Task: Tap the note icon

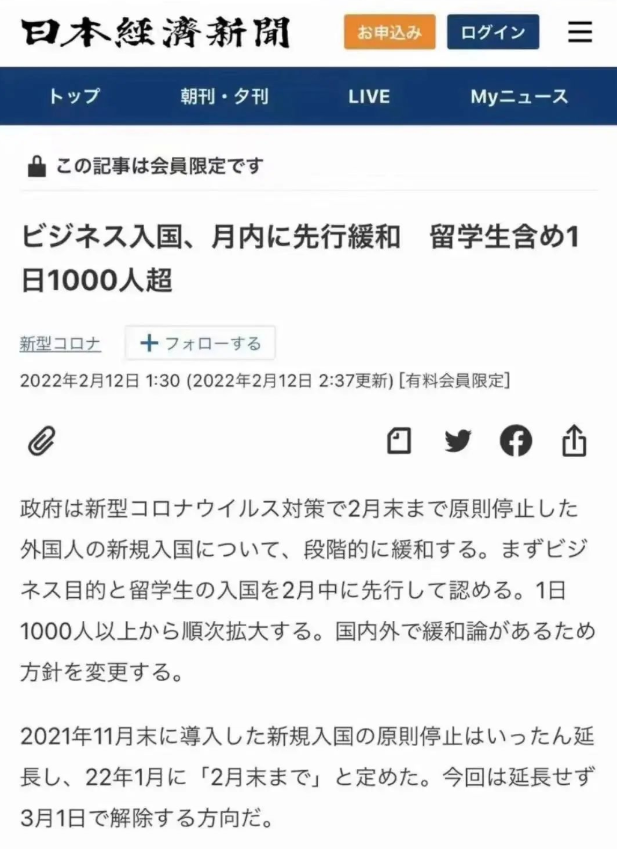Action: pyautogui.click(x=399, y=441)
